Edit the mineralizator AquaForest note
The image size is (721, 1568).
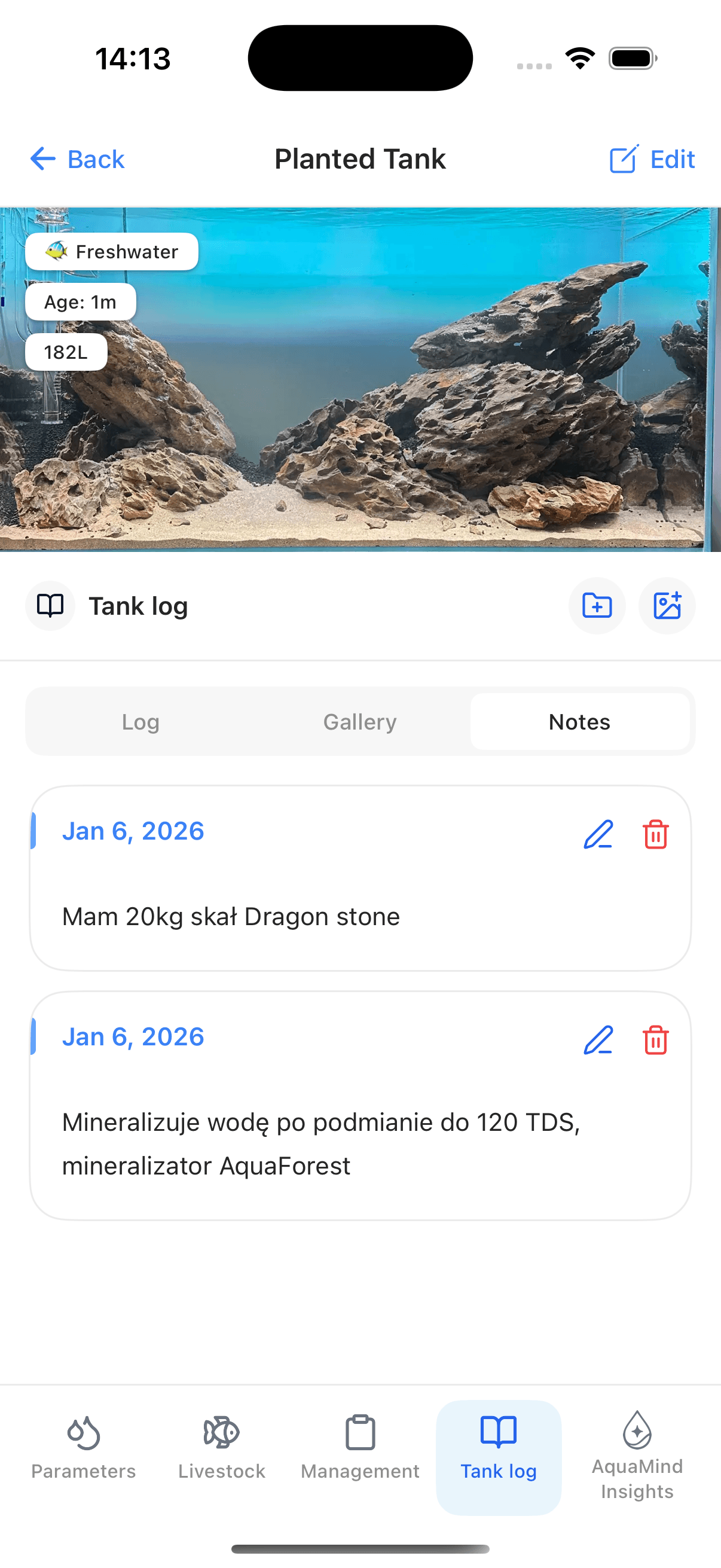point(598,1041)
